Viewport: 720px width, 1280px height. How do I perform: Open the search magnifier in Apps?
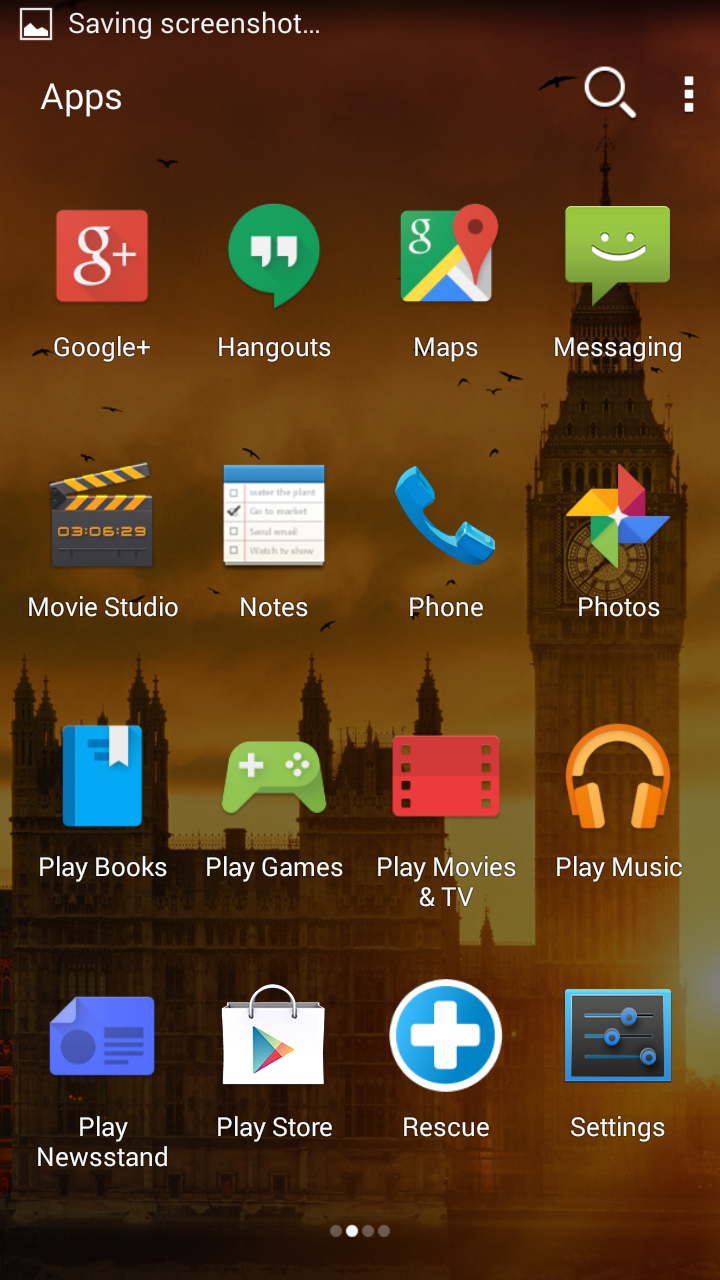tap(610, 93)
